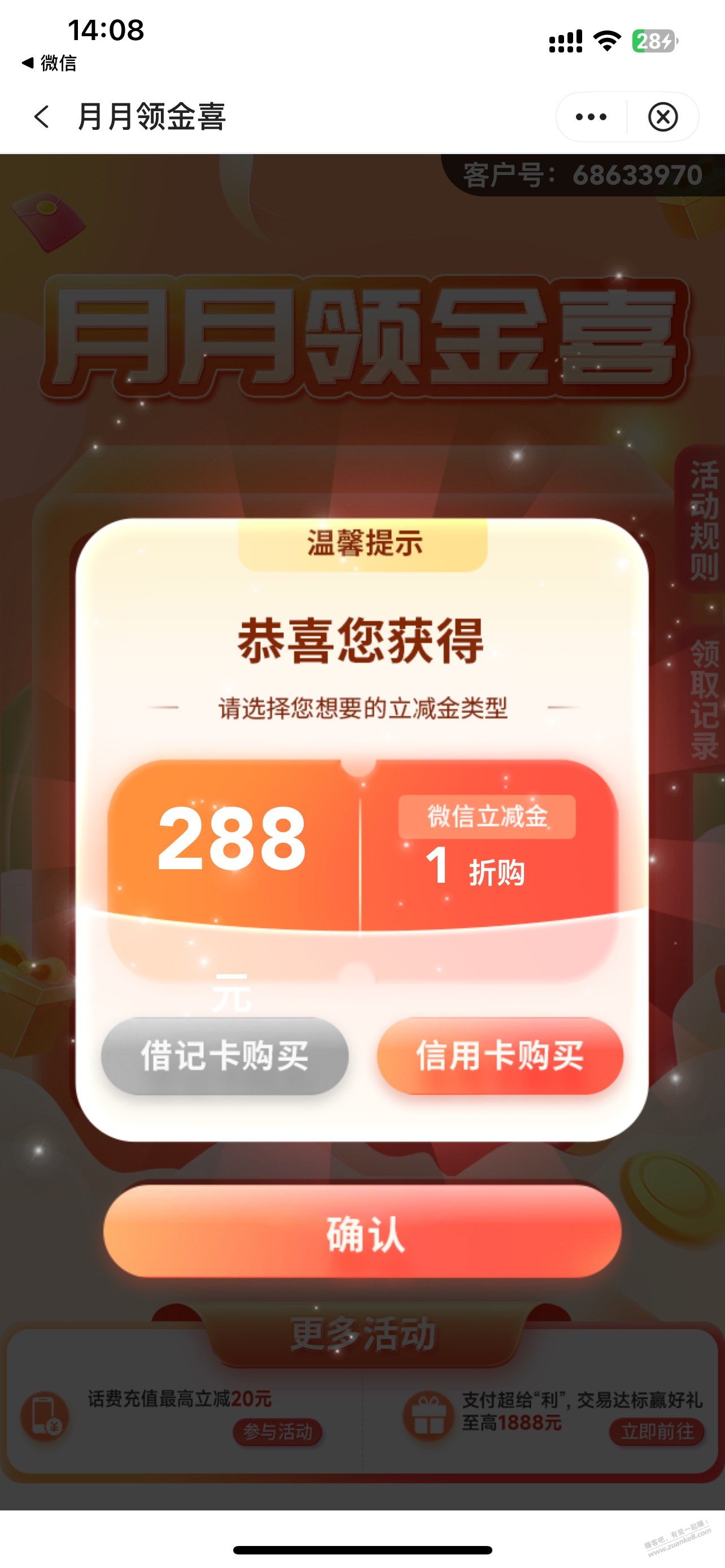The height and width of the screenshot is (1568, 725).
Task: Open 活动规则 side tab
Action: [704, 520]
